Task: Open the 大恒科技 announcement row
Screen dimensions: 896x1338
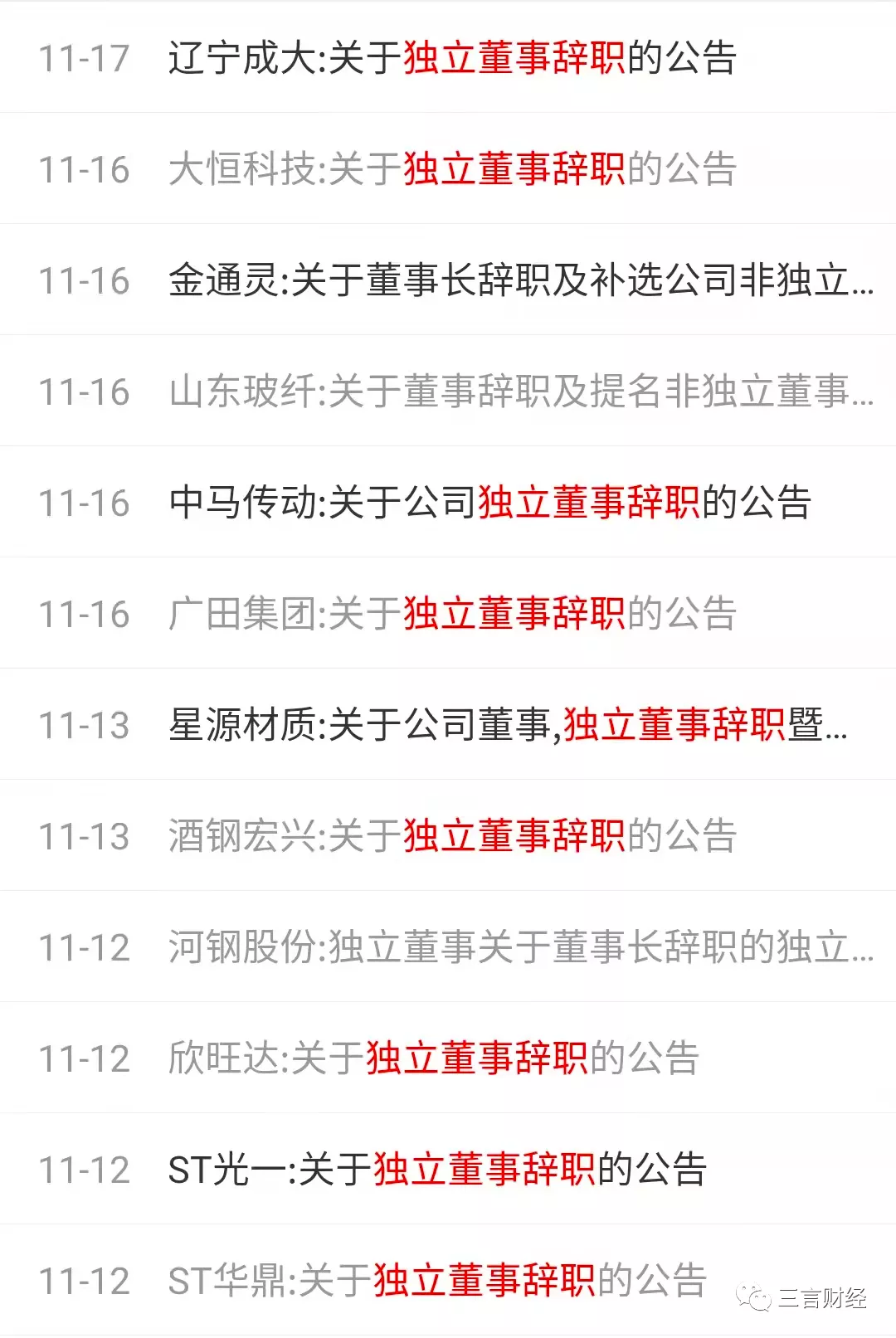Action: click(452, 169)
